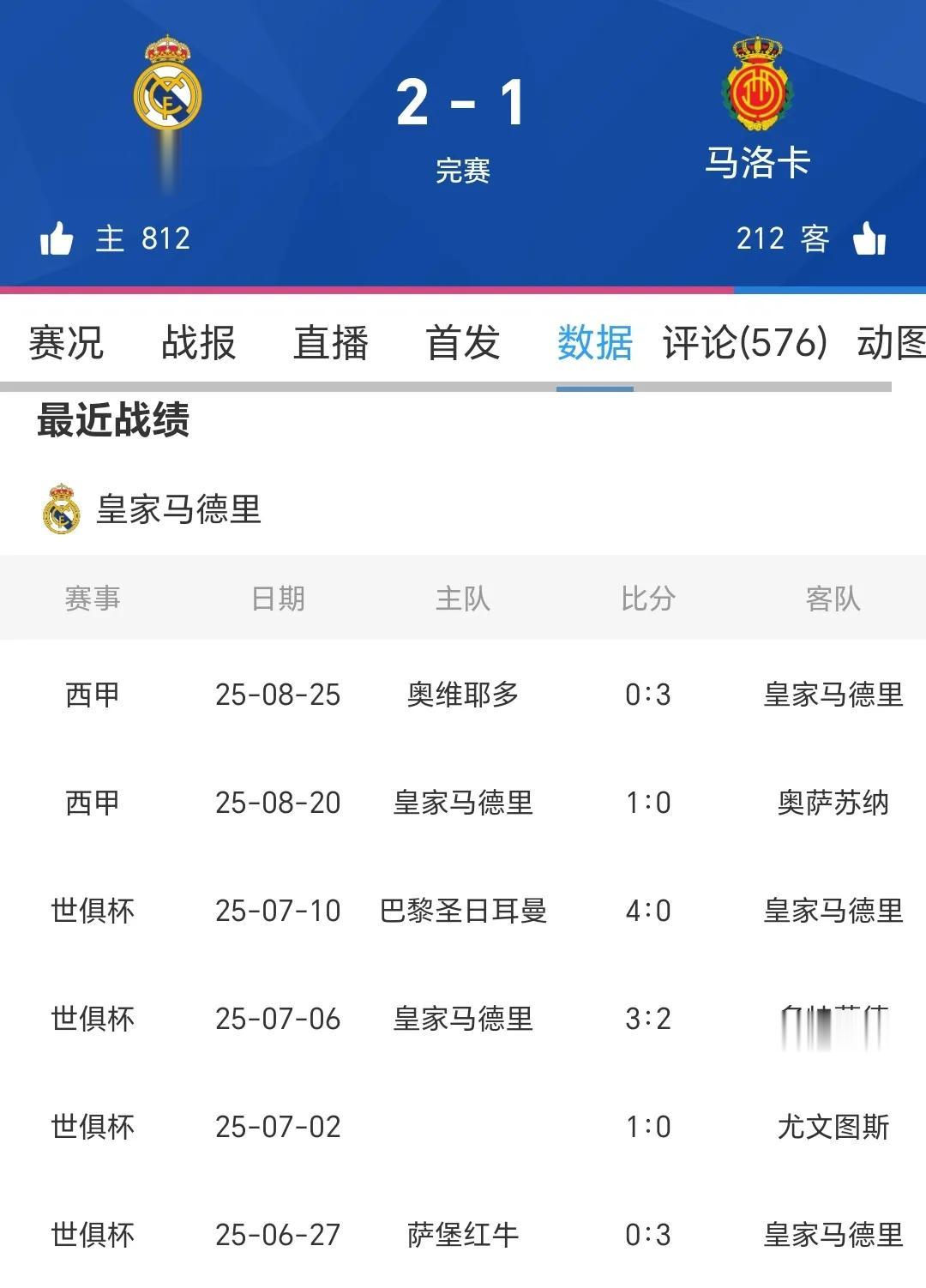
Task: Like the home team with thumbs-up
Action: pos(57,238)
